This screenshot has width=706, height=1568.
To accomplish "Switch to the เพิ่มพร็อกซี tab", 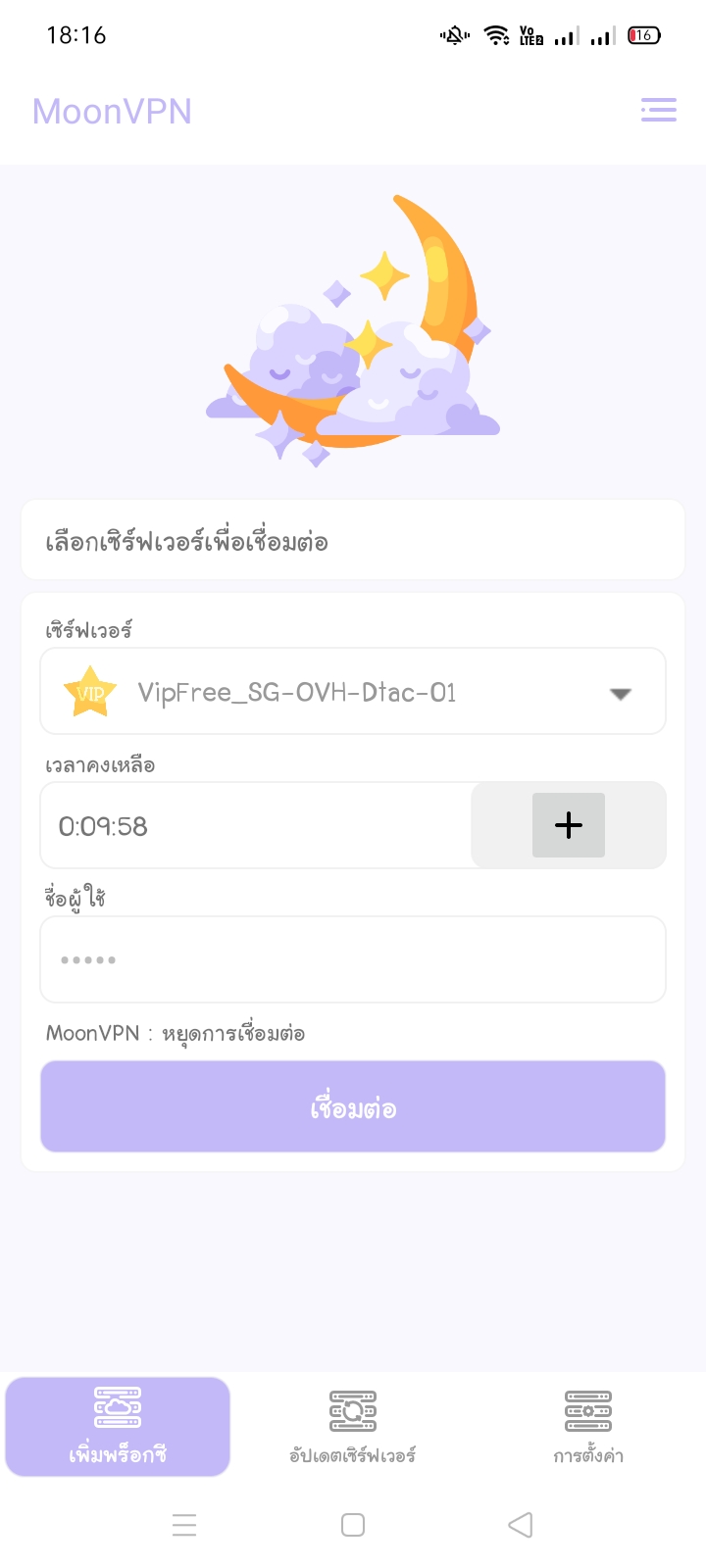I will [118, 1426].
